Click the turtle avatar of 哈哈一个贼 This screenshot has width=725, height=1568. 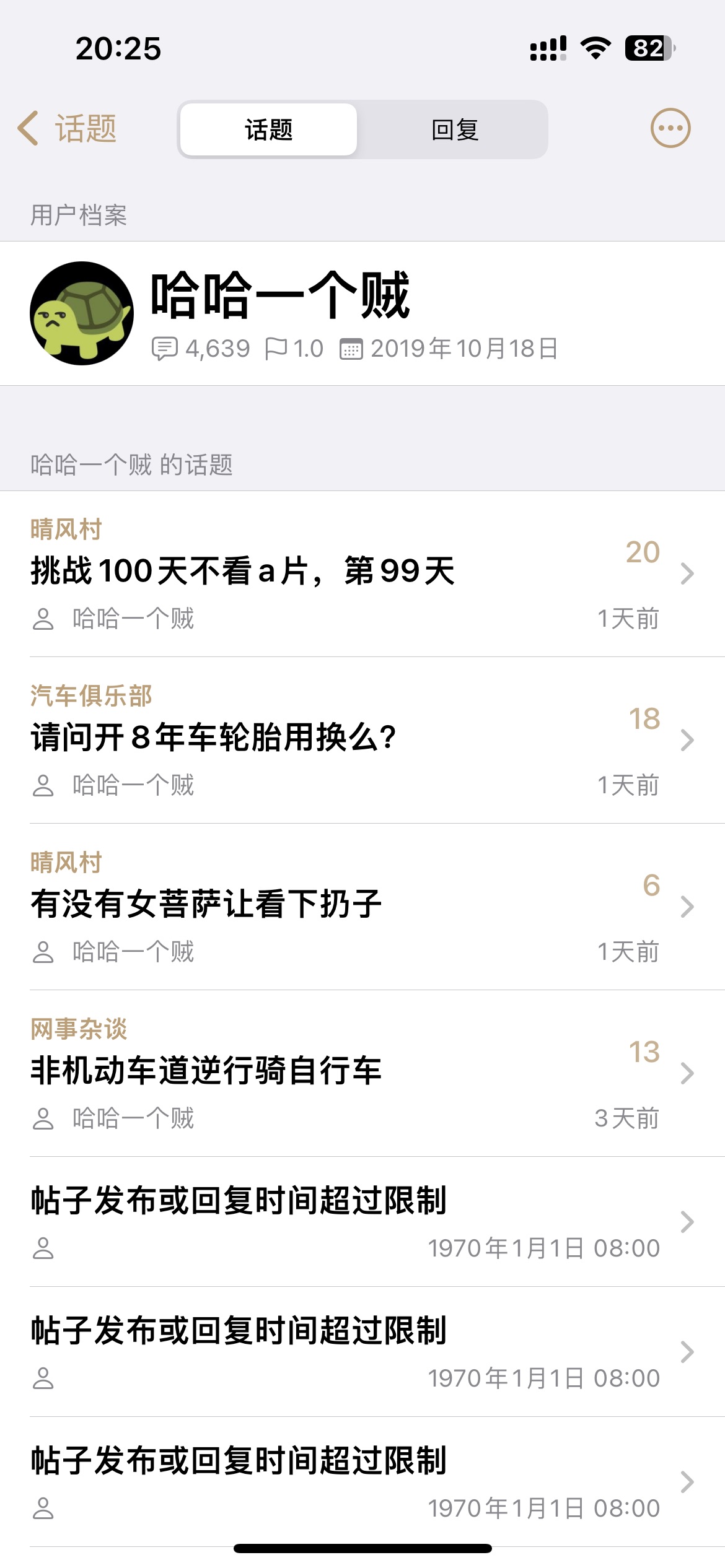(81, 311)
